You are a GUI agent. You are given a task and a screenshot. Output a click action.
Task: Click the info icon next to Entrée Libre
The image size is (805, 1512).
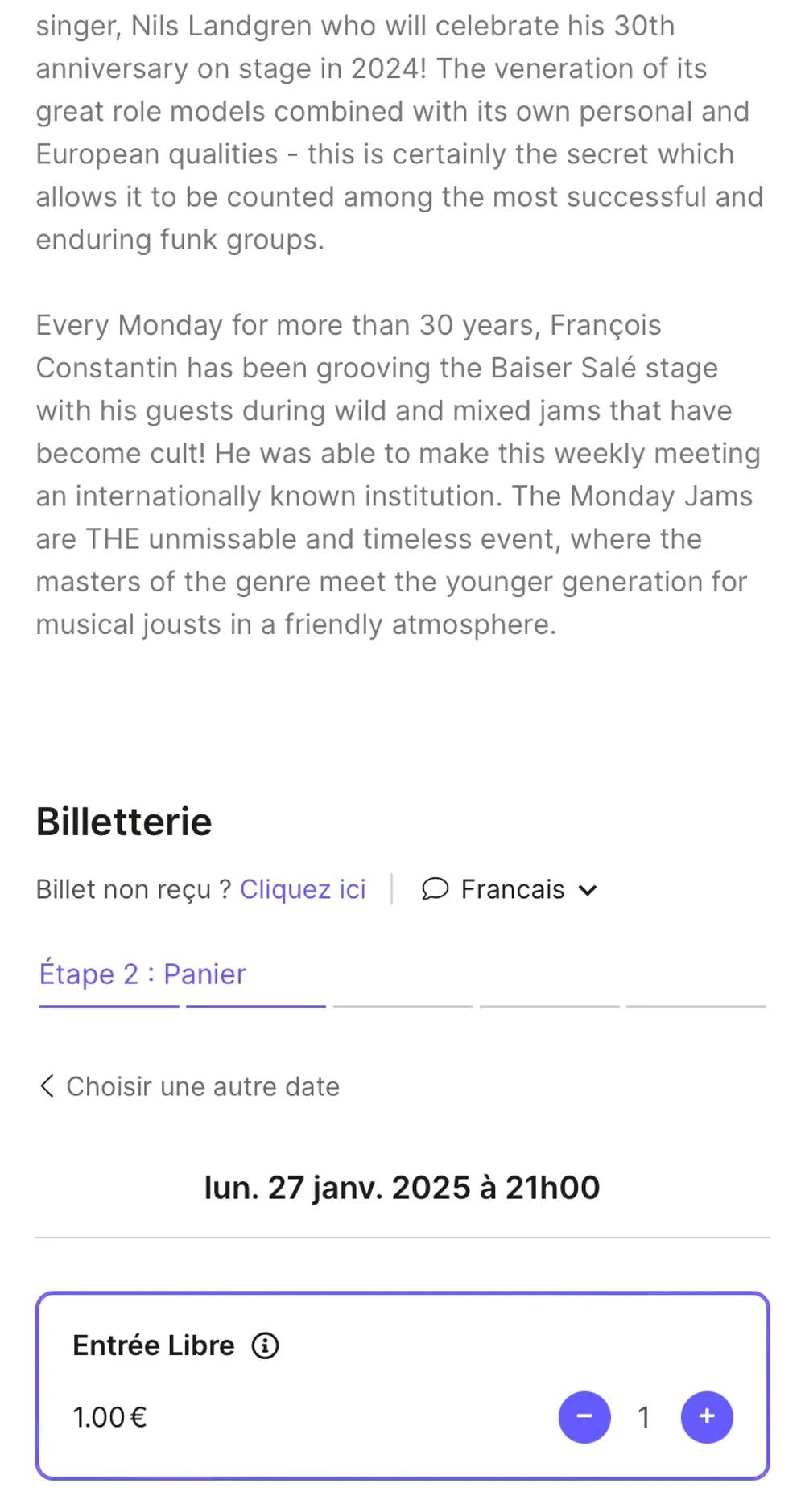[266, 1345]
